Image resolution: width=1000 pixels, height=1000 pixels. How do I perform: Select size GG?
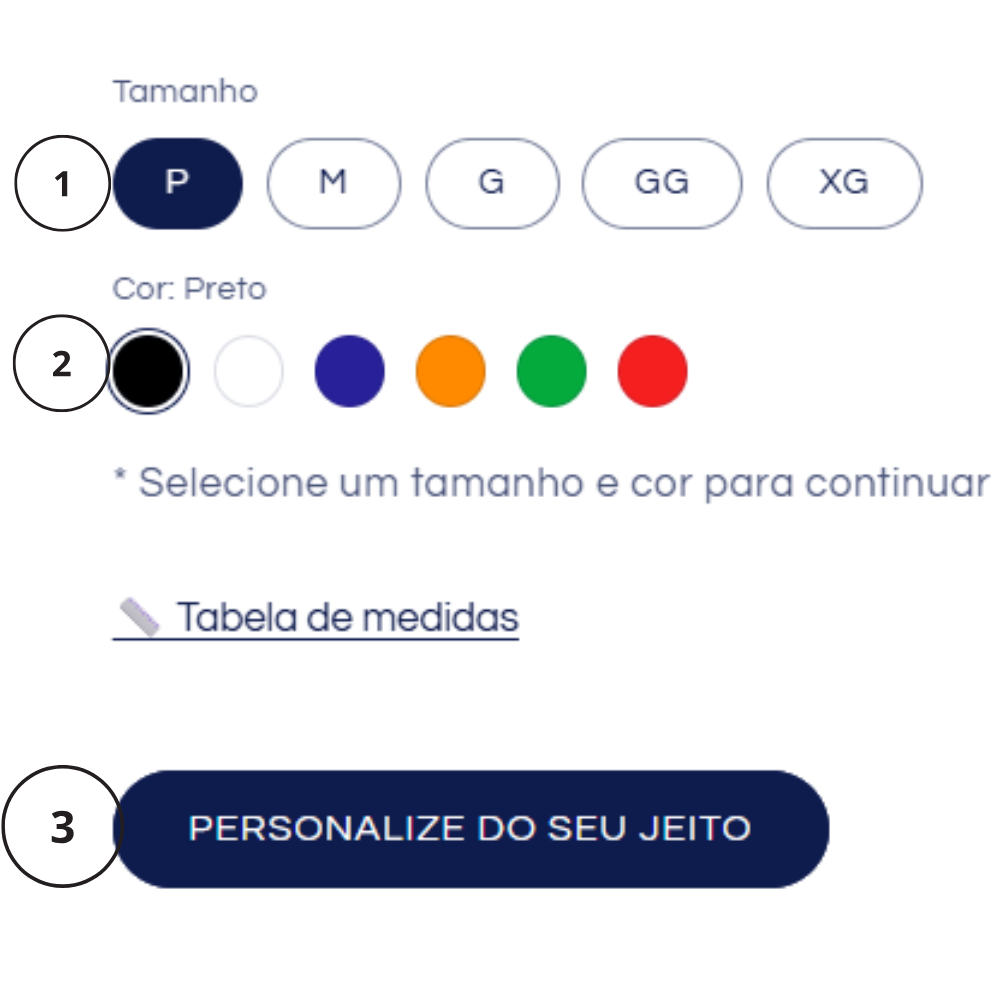point(662,183)
